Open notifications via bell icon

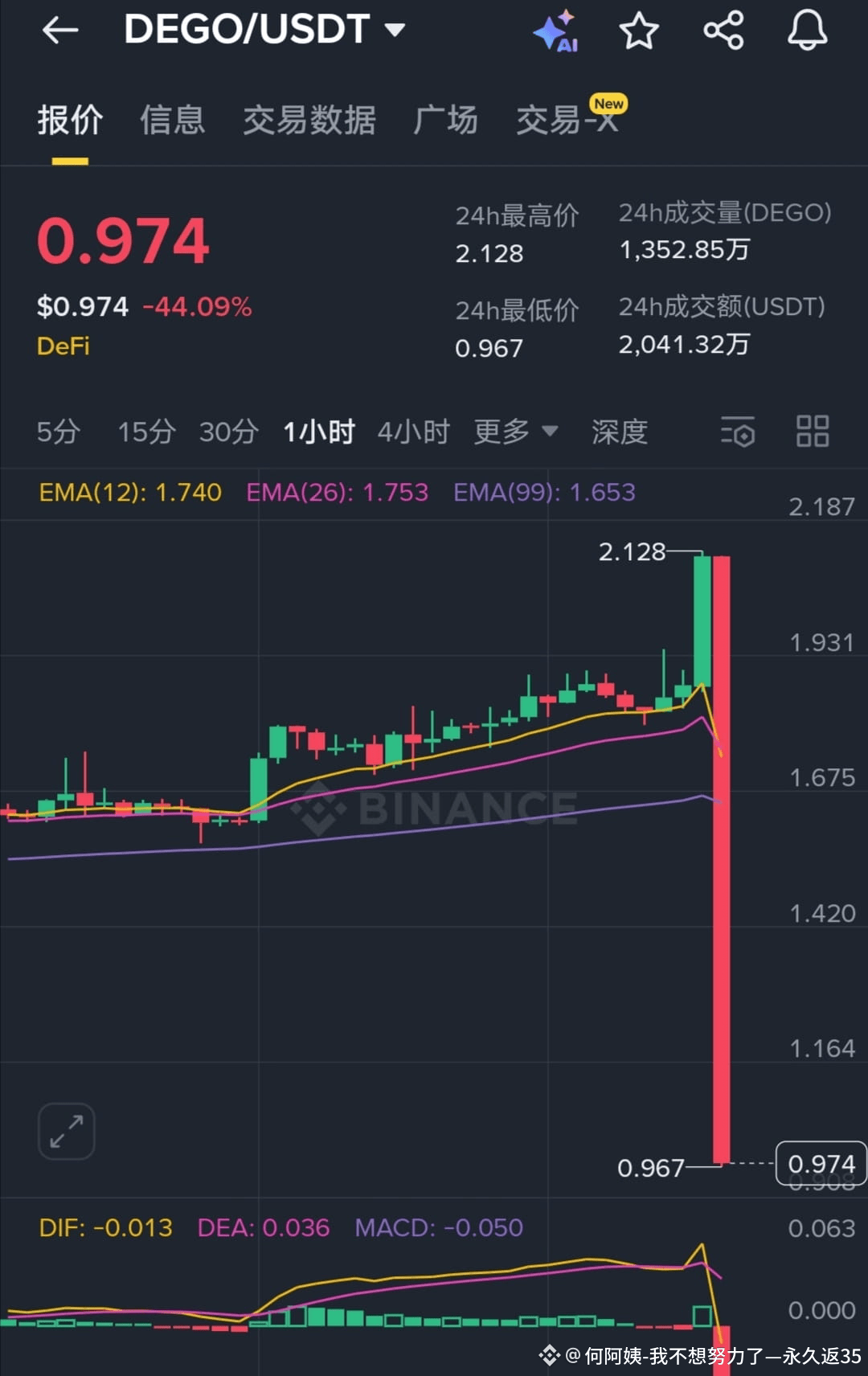coord(808,31)
